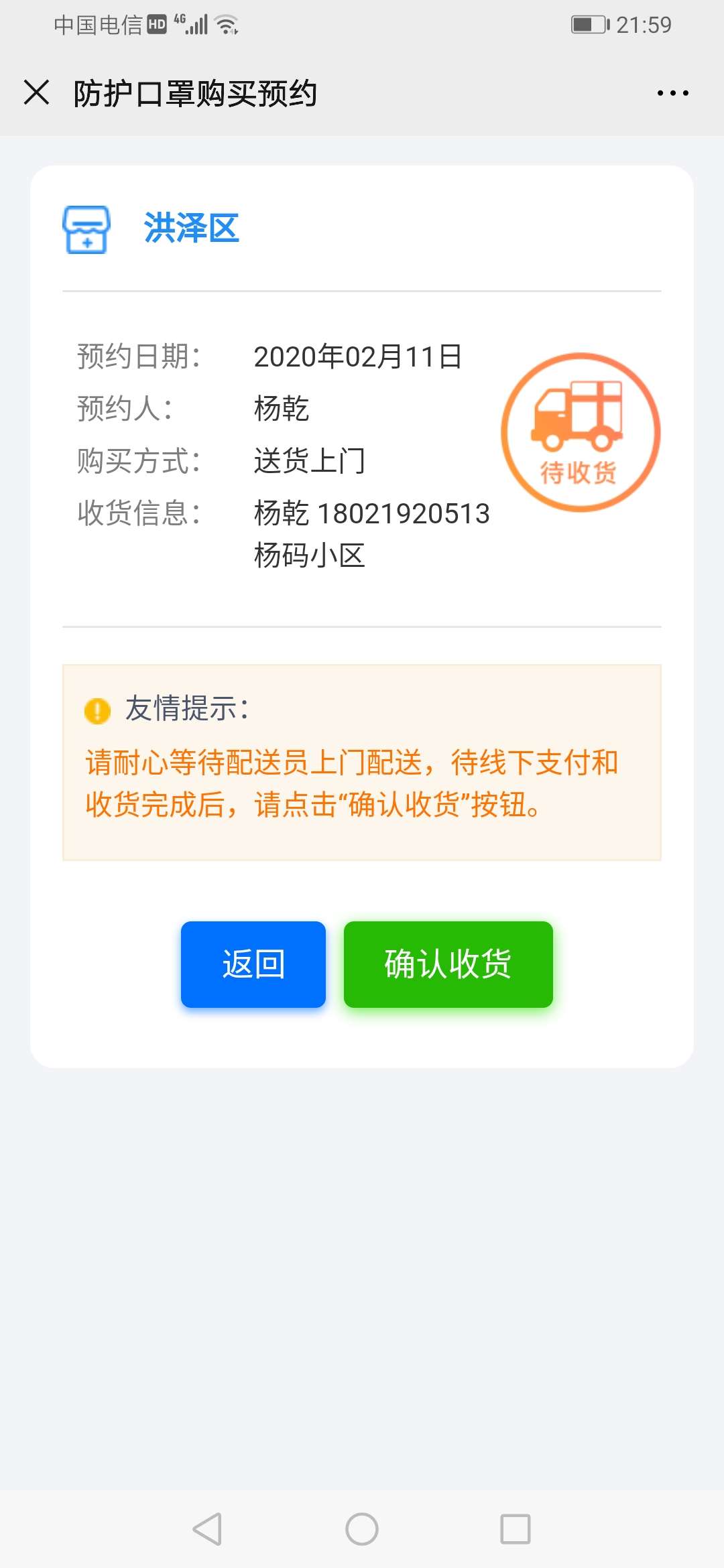Image resolution: width=724 pixels, height=1568 pixels.
Task: Close the mask reservation page
Action: tap(37, 92)
